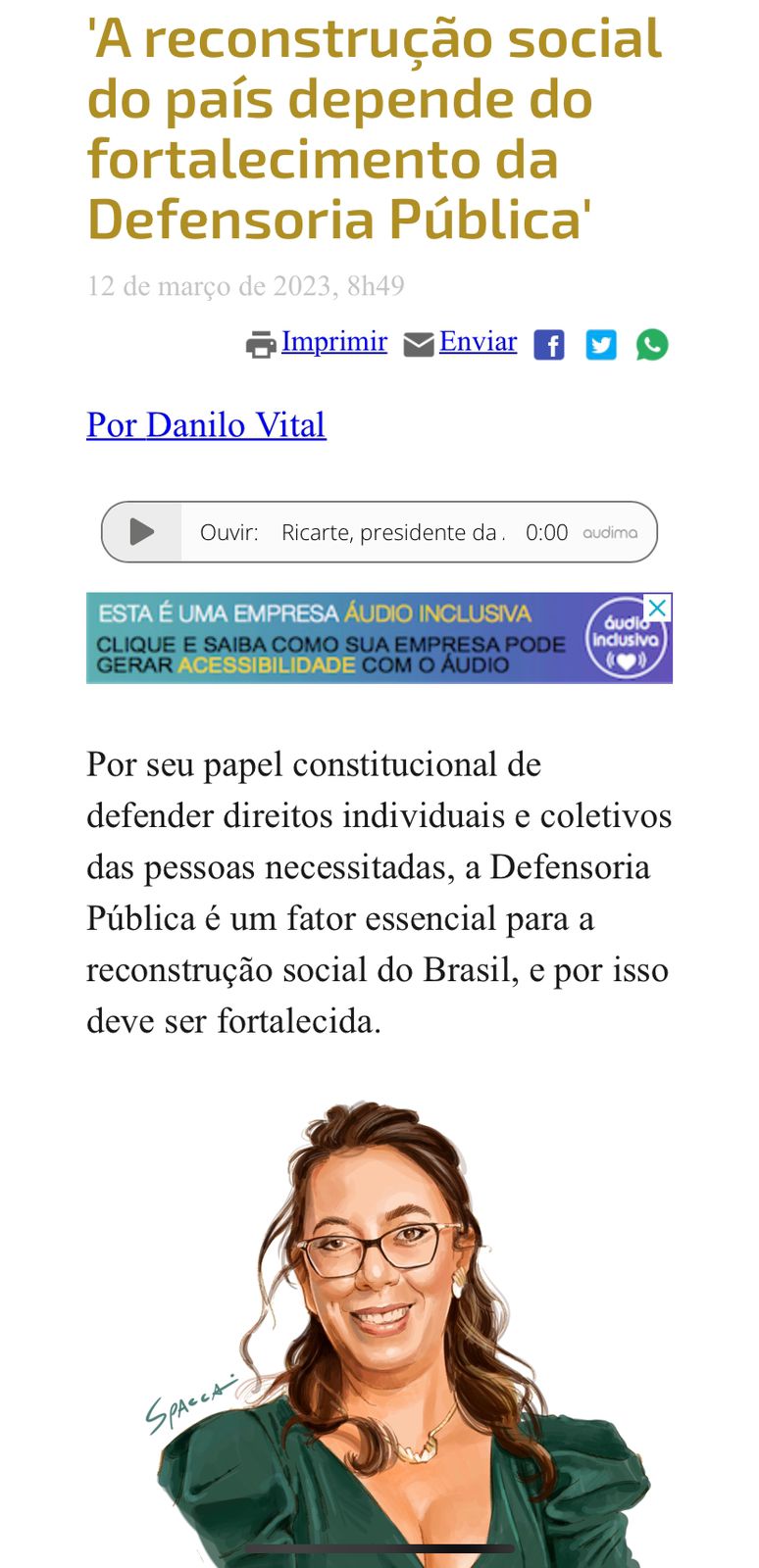759x1568 pixels.
Task: Send the article via Enviar link
Action: 477,342
